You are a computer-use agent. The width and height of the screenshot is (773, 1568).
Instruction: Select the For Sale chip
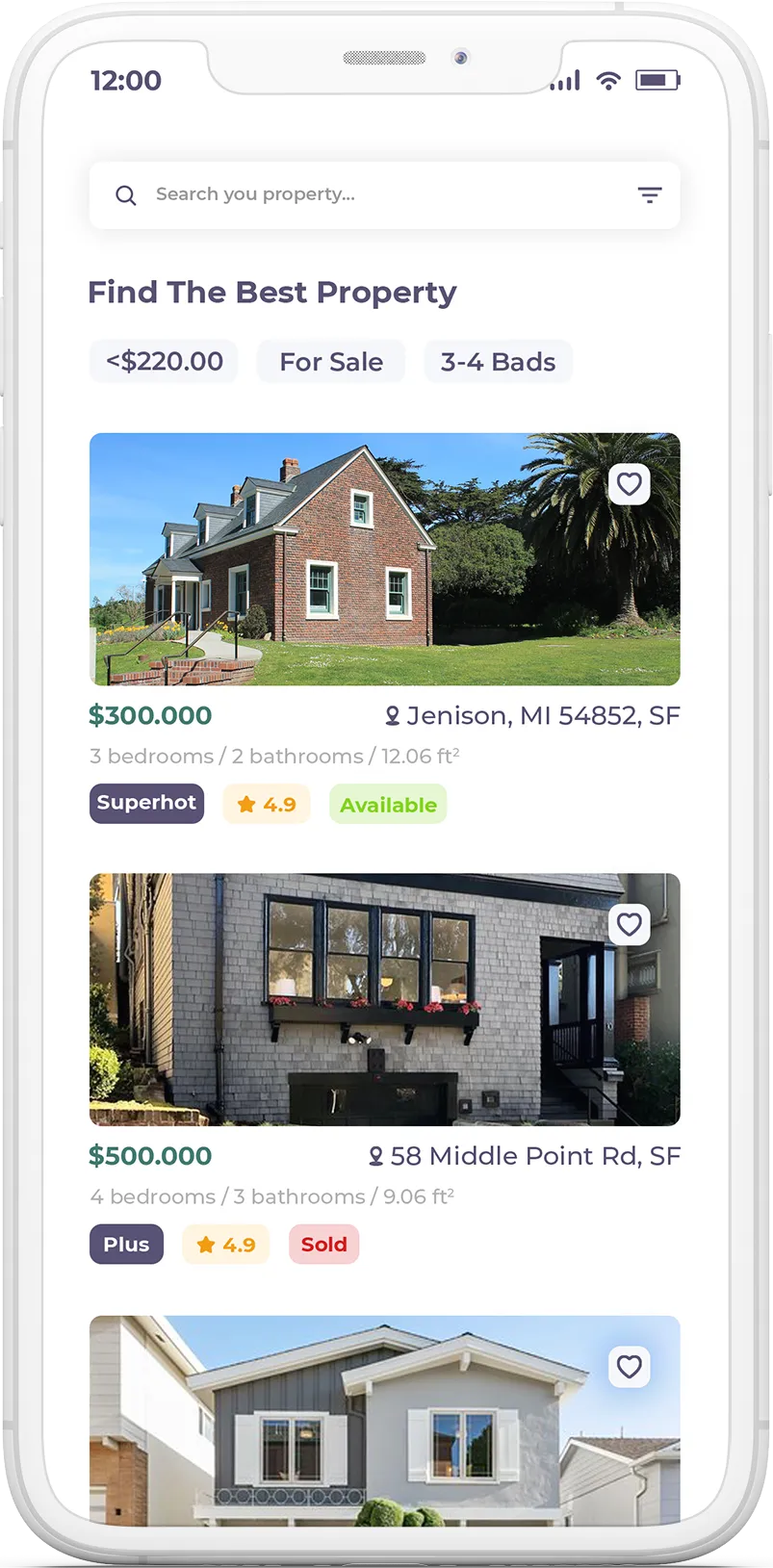[x=331, y=362]
